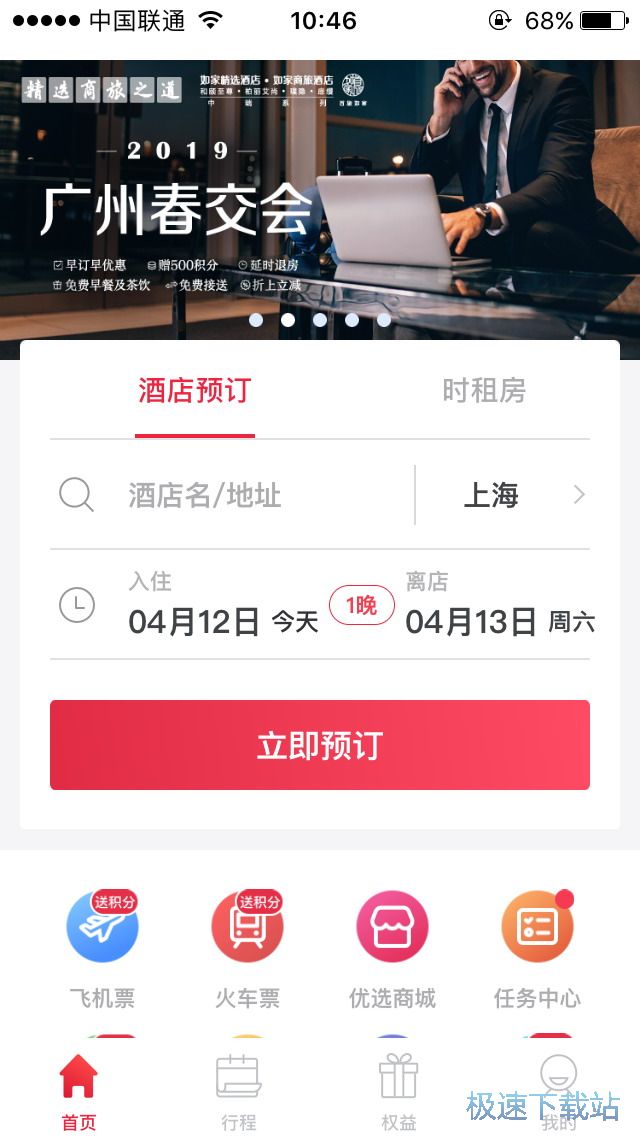Image resolution: width=640 pixels, height=1136 pixels.
Task: Switch to the 权益 benefits tab
Action: pyautogui.click(x=398, y=1092)
